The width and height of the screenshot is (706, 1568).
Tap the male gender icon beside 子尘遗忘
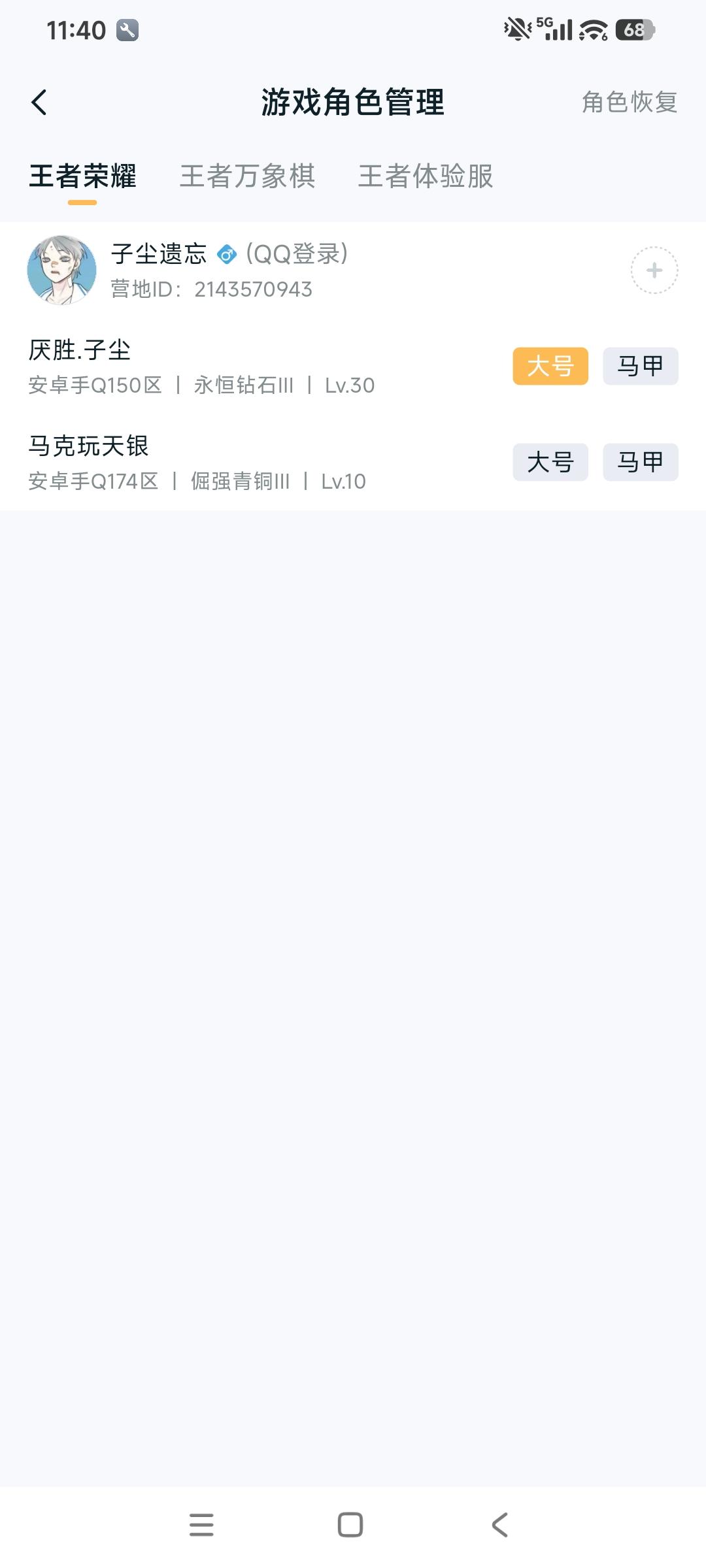[226, 255]
